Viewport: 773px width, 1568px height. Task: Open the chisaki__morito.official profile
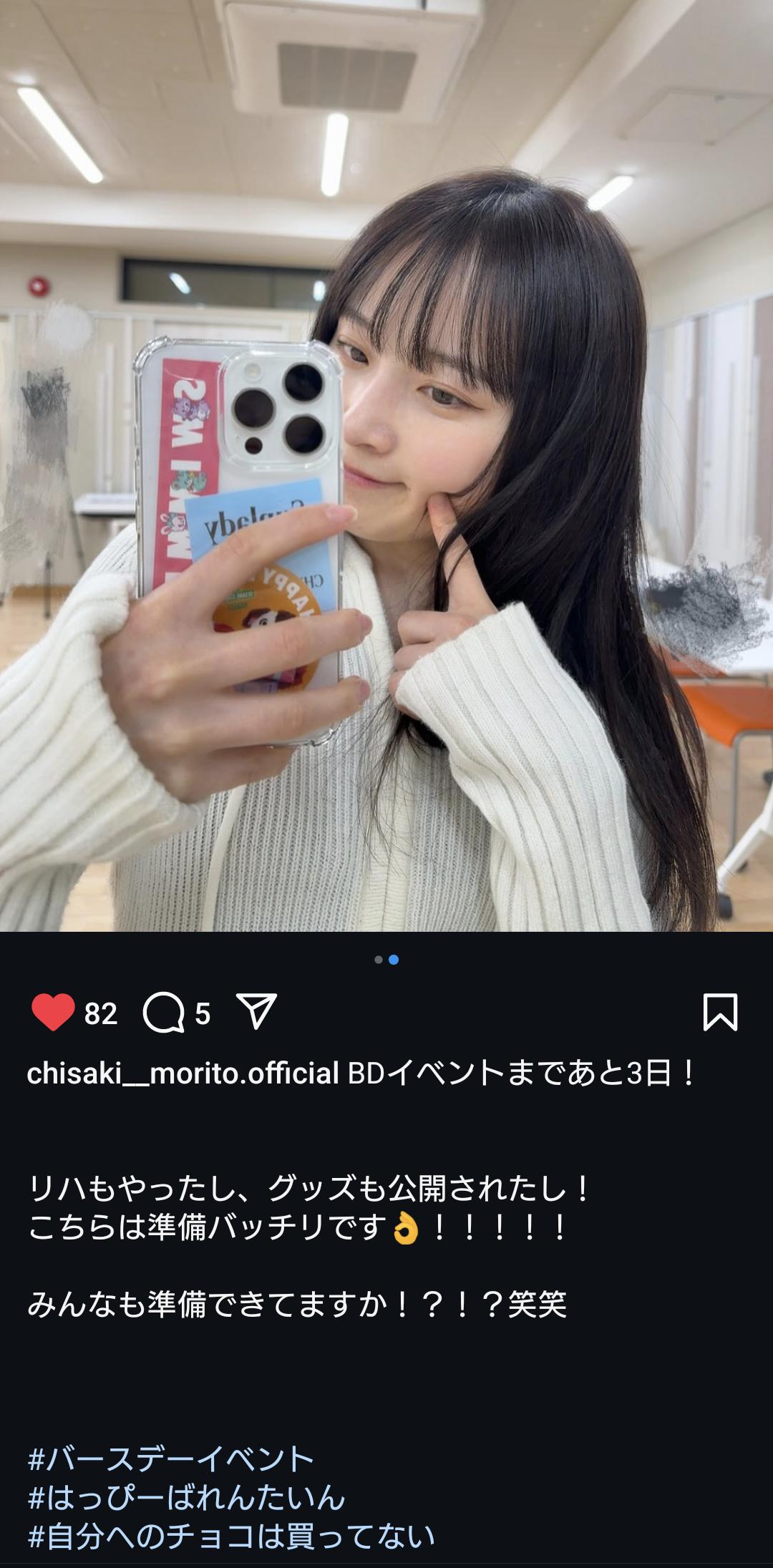[183, 1073]
